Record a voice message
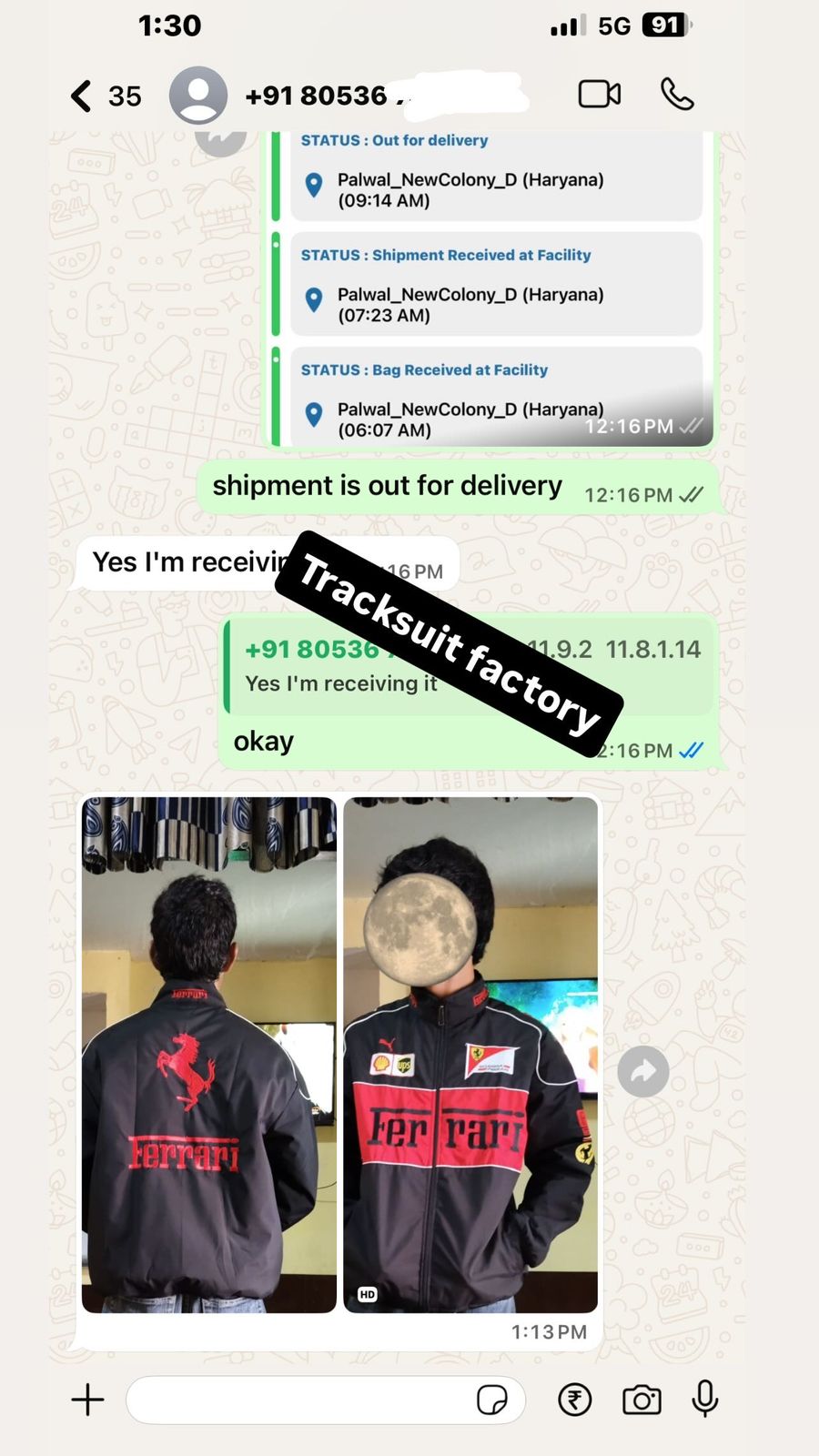 (x=705, y=1400)
